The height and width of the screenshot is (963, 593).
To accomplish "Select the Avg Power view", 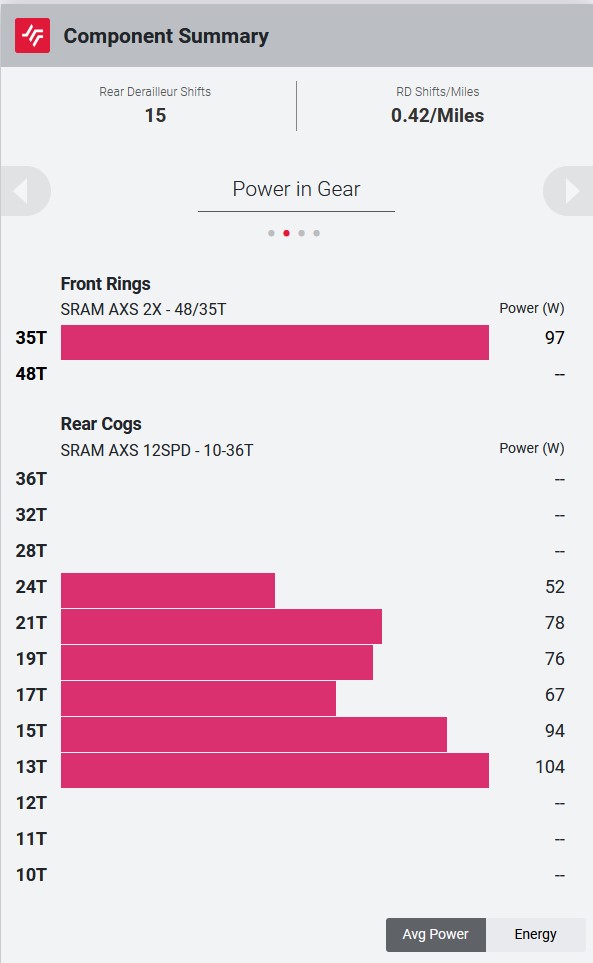I will [x=436, y=935].
